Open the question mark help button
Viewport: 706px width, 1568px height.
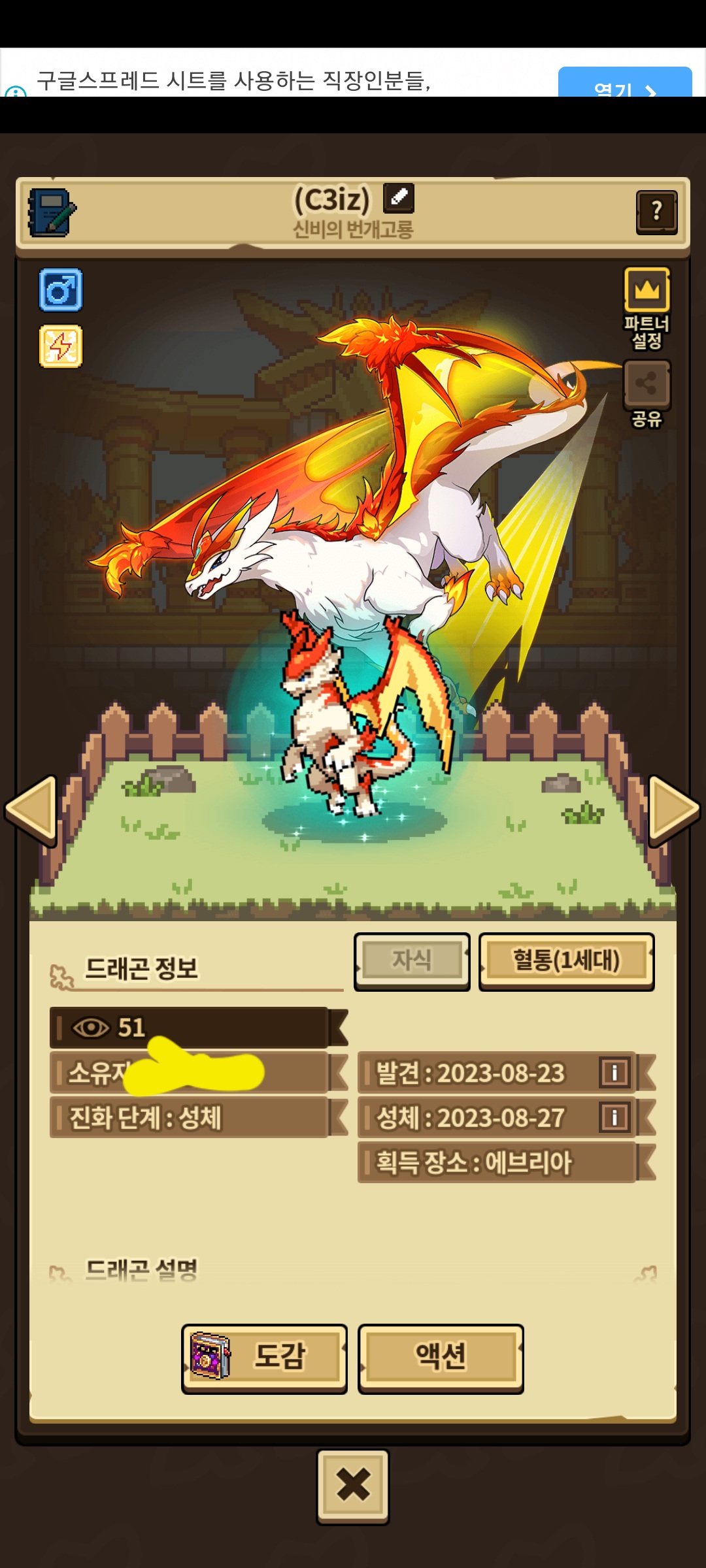656,212
